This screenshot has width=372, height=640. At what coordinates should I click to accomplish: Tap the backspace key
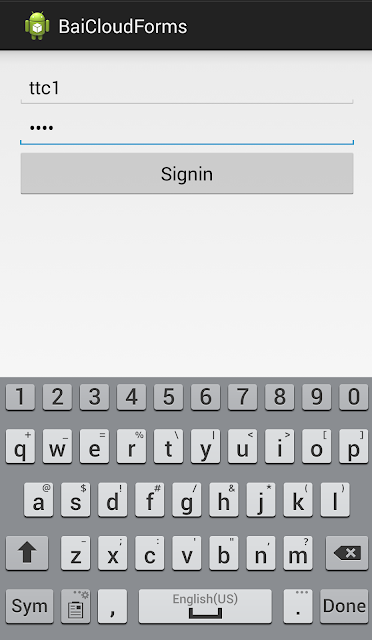[347, 553]
